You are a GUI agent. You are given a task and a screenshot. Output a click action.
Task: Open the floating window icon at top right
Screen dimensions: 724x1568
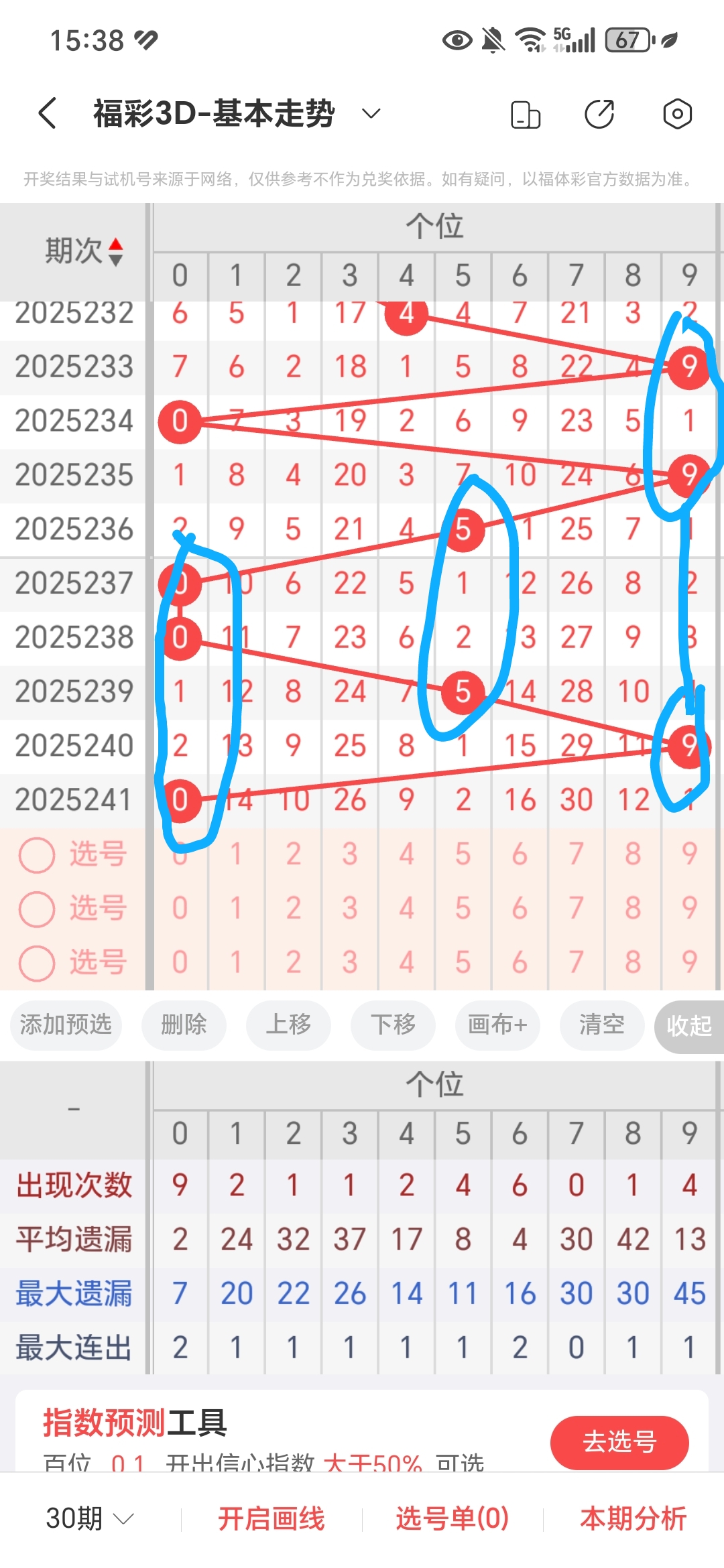click(x=525, y=114)
